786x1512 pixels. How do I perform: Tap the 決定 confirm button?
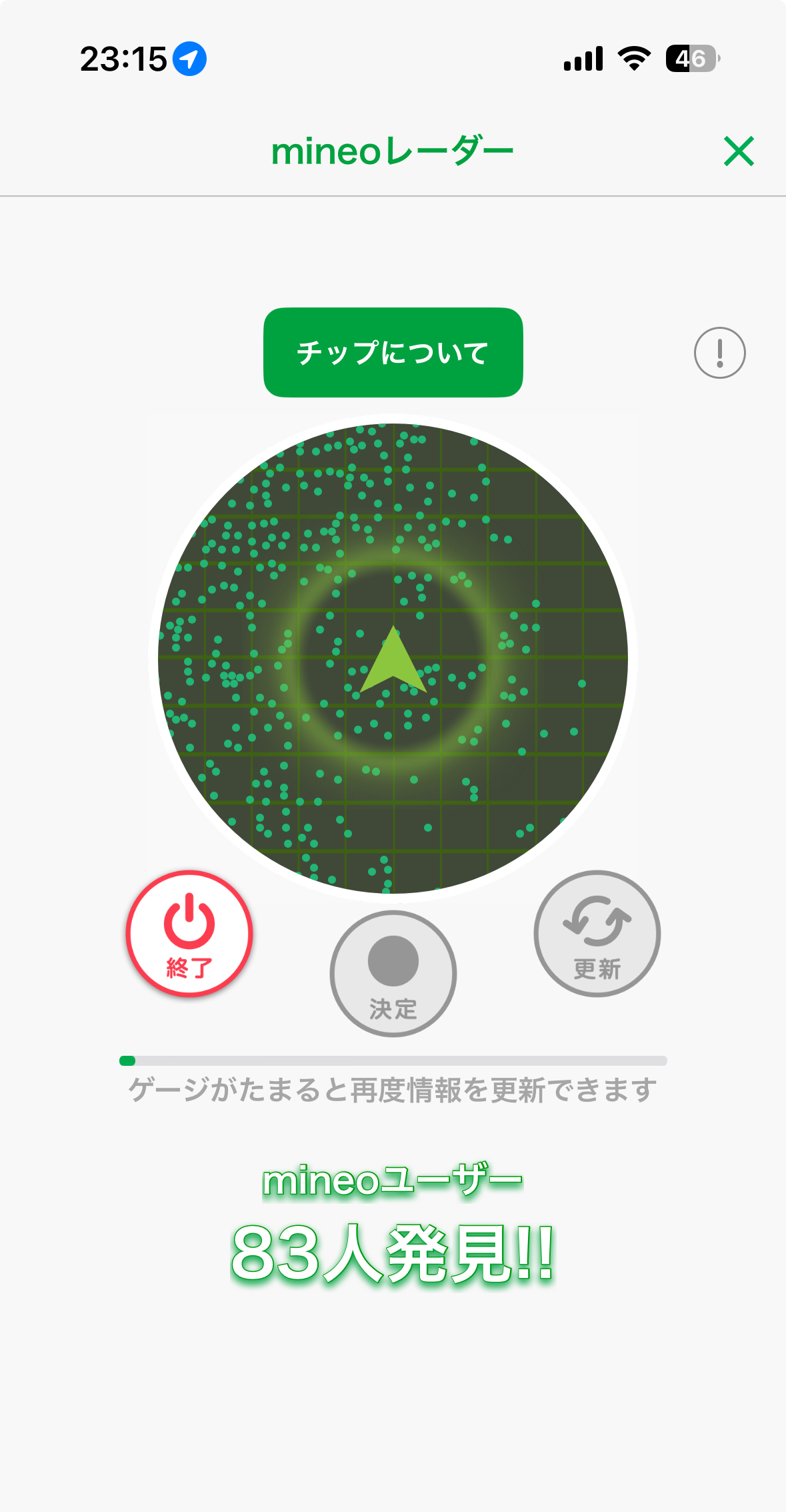(x=393, y=974)
